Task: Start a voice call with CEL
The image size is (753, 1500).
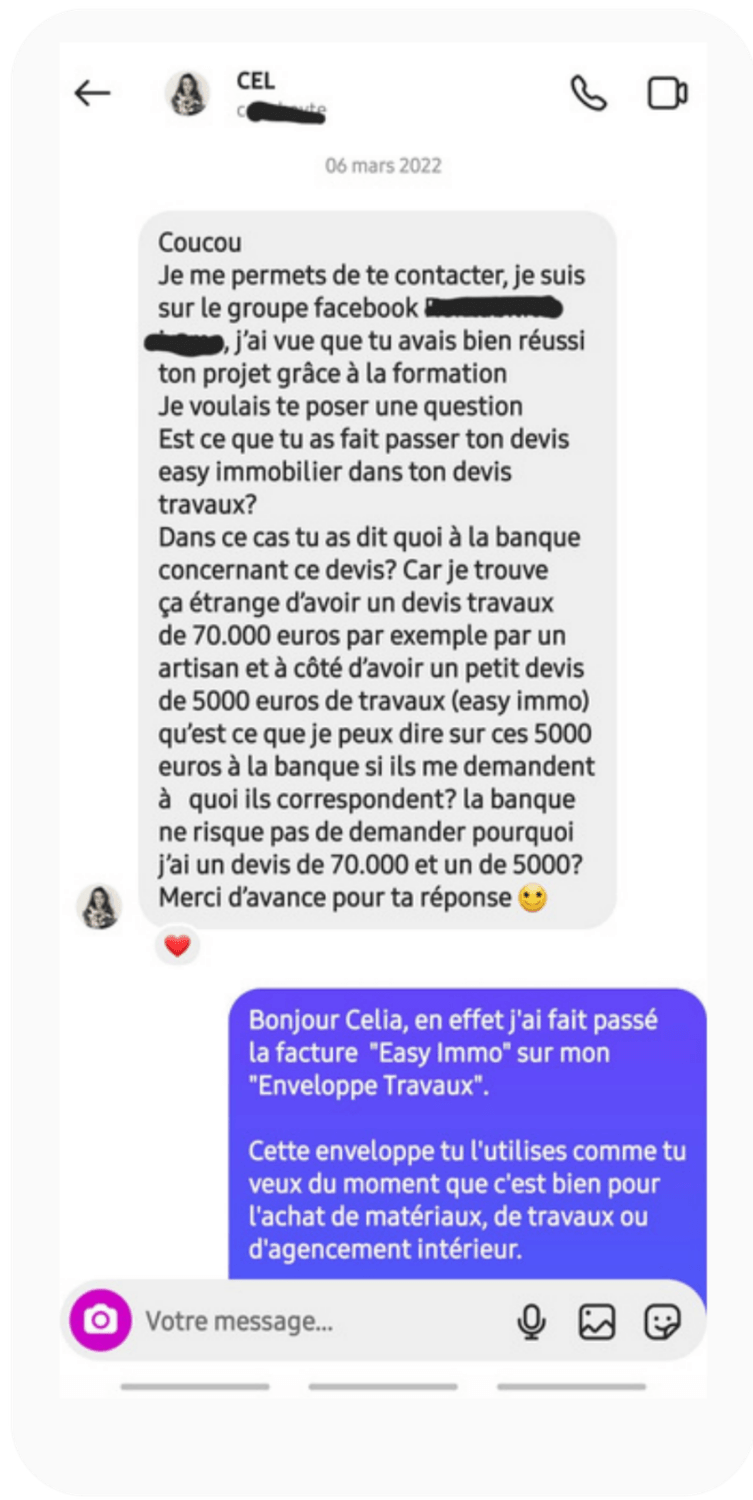Action: (589, 93)
